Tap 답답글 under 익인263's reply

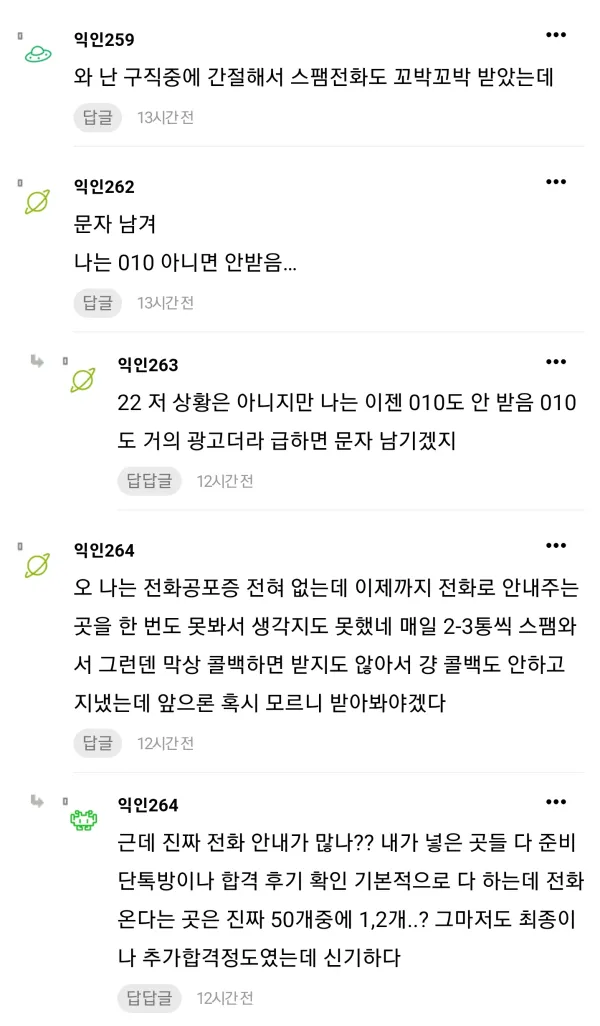coord(149,481)
